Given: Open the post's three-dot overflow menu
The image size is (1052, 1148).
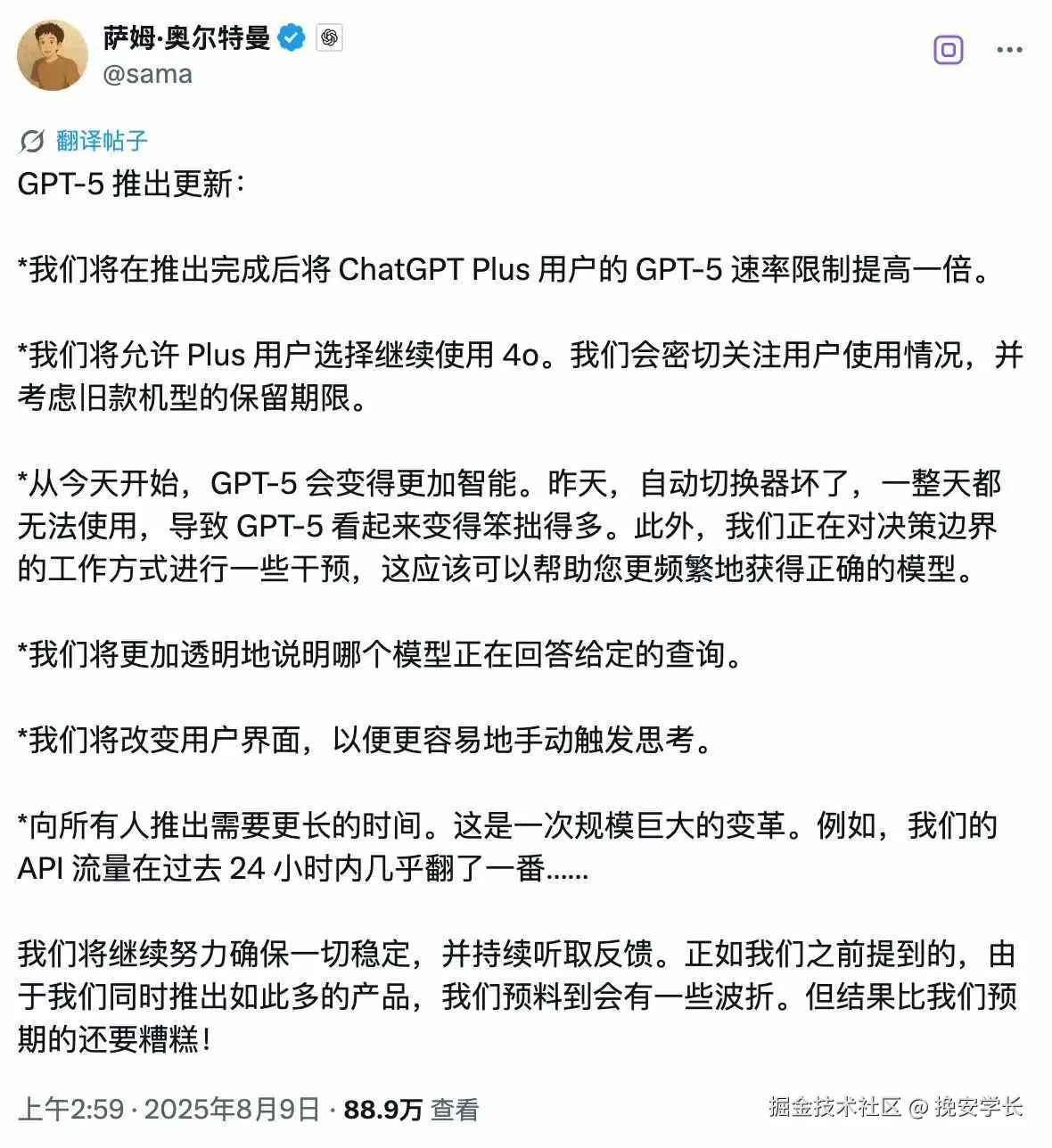Looking at the screenshot, I should click(x=1009, y=50).
